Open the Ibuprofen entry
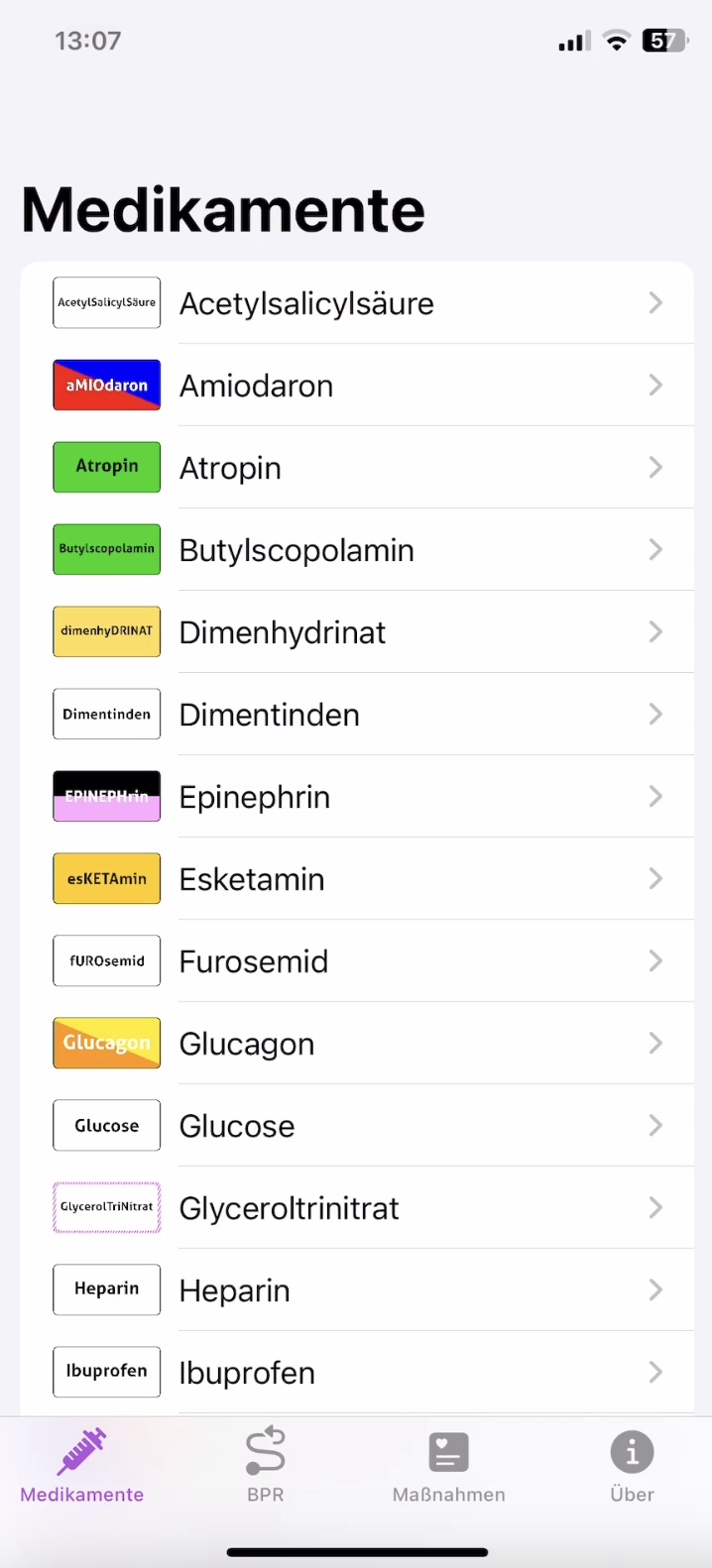Screen dimensions: 712x1568 [247, 1373]
